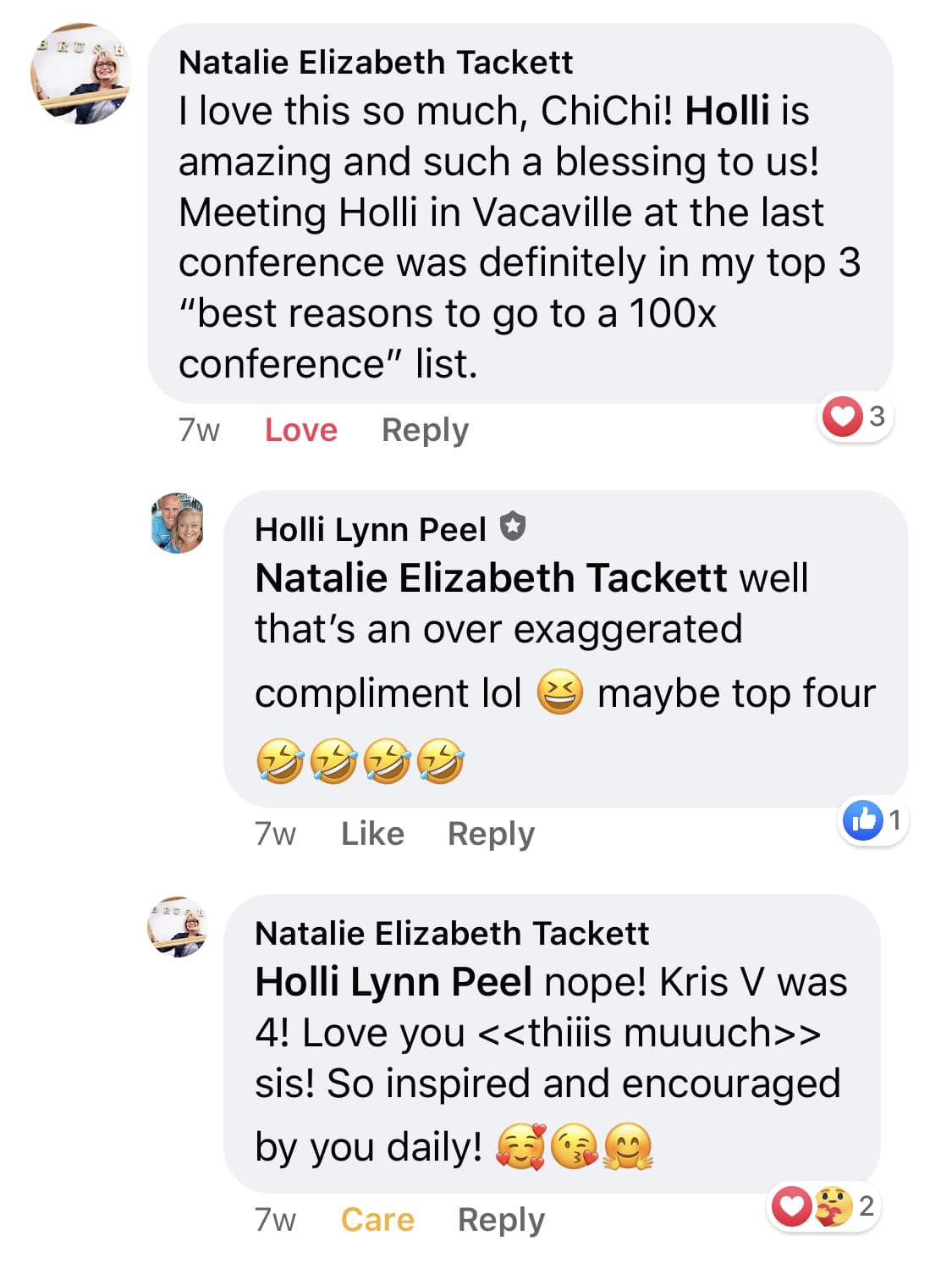Open the tagged Holli Lynn Peel mention in Natalie's reply
Image resolution: width=952 pixels, height=1269 pixels.
click(x=393, y=982)
